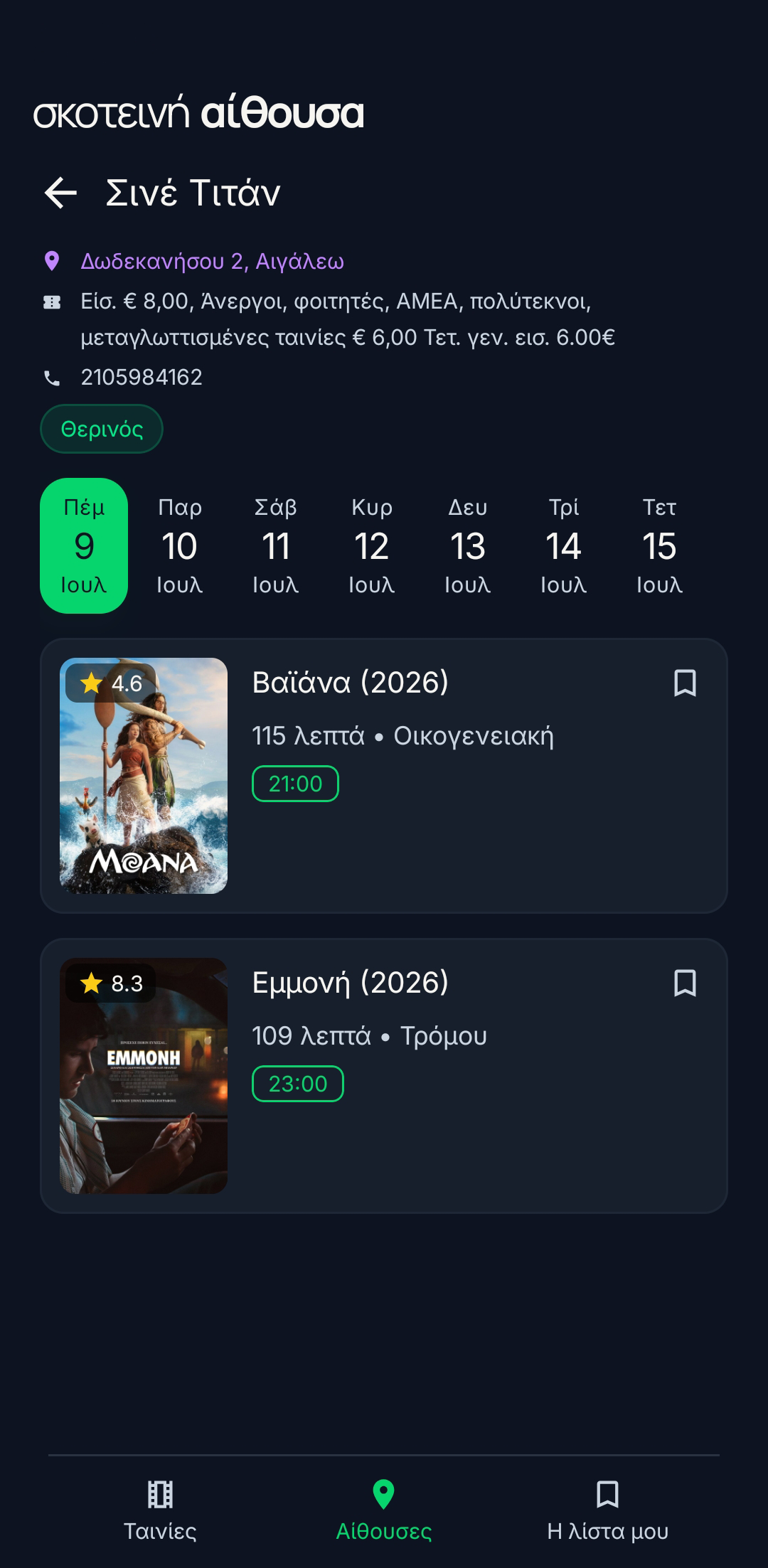Bookmark the movie Βαϊάνα (2026)
Viewport: 768px width, 1568px height.
685,683
